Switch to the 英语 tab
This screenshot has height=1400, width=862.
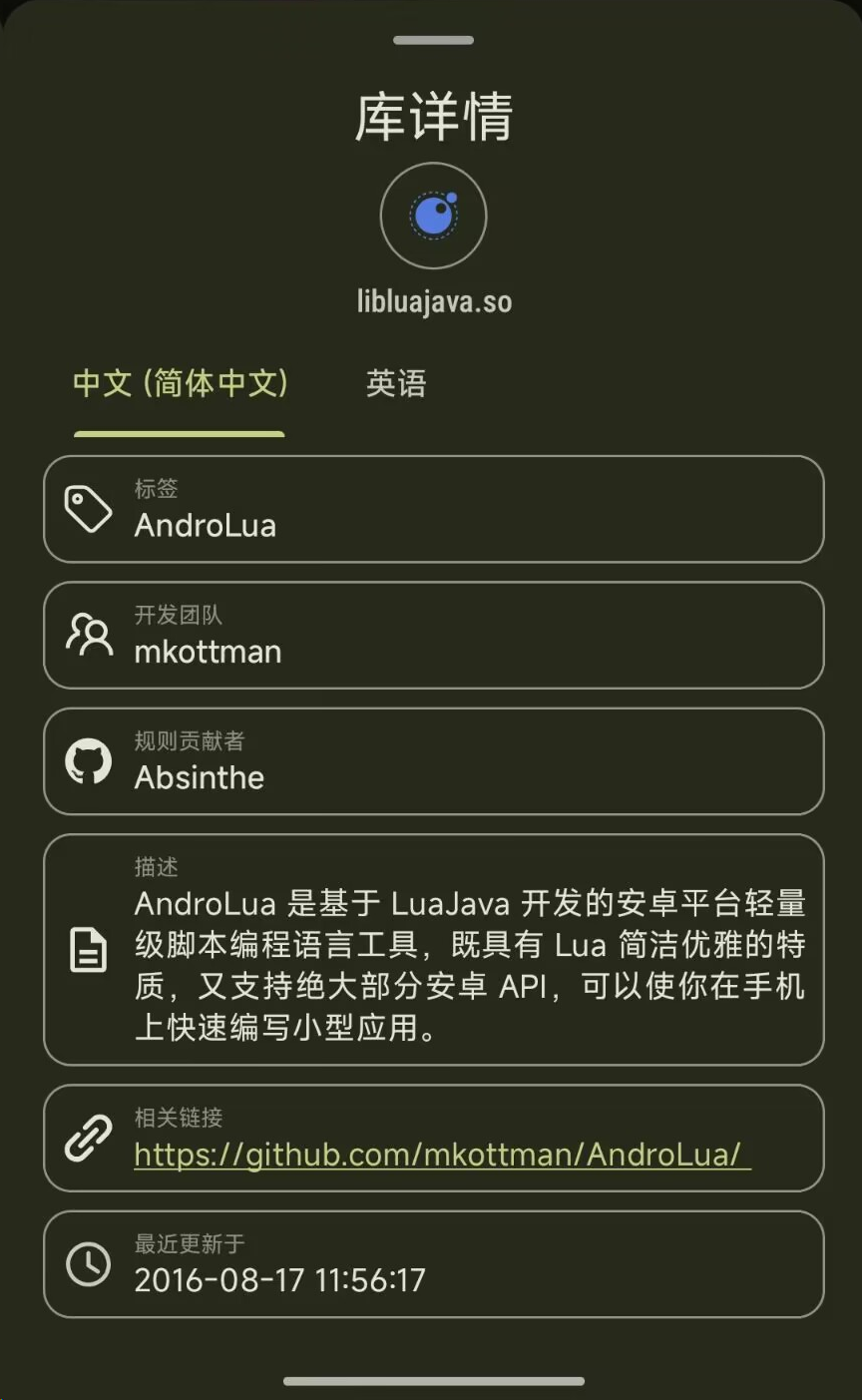click(x=396, y=384)
